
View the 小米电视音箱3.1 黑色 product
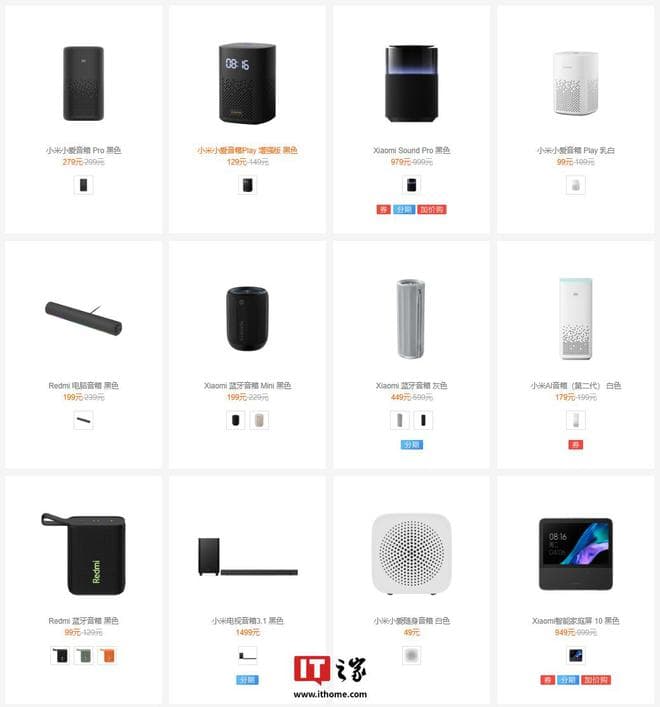247,557
